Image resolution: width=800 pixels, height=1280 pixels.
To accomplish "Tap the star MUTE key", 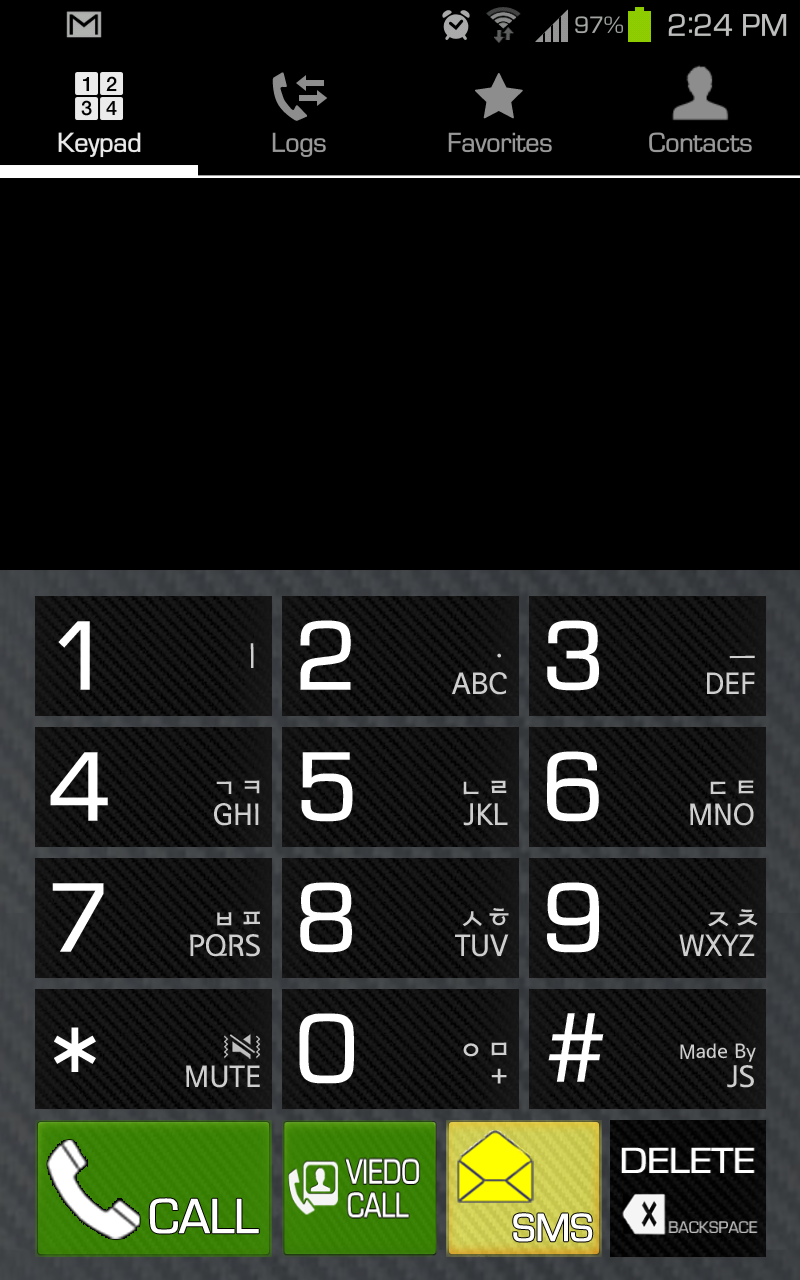I will 153,1049.
